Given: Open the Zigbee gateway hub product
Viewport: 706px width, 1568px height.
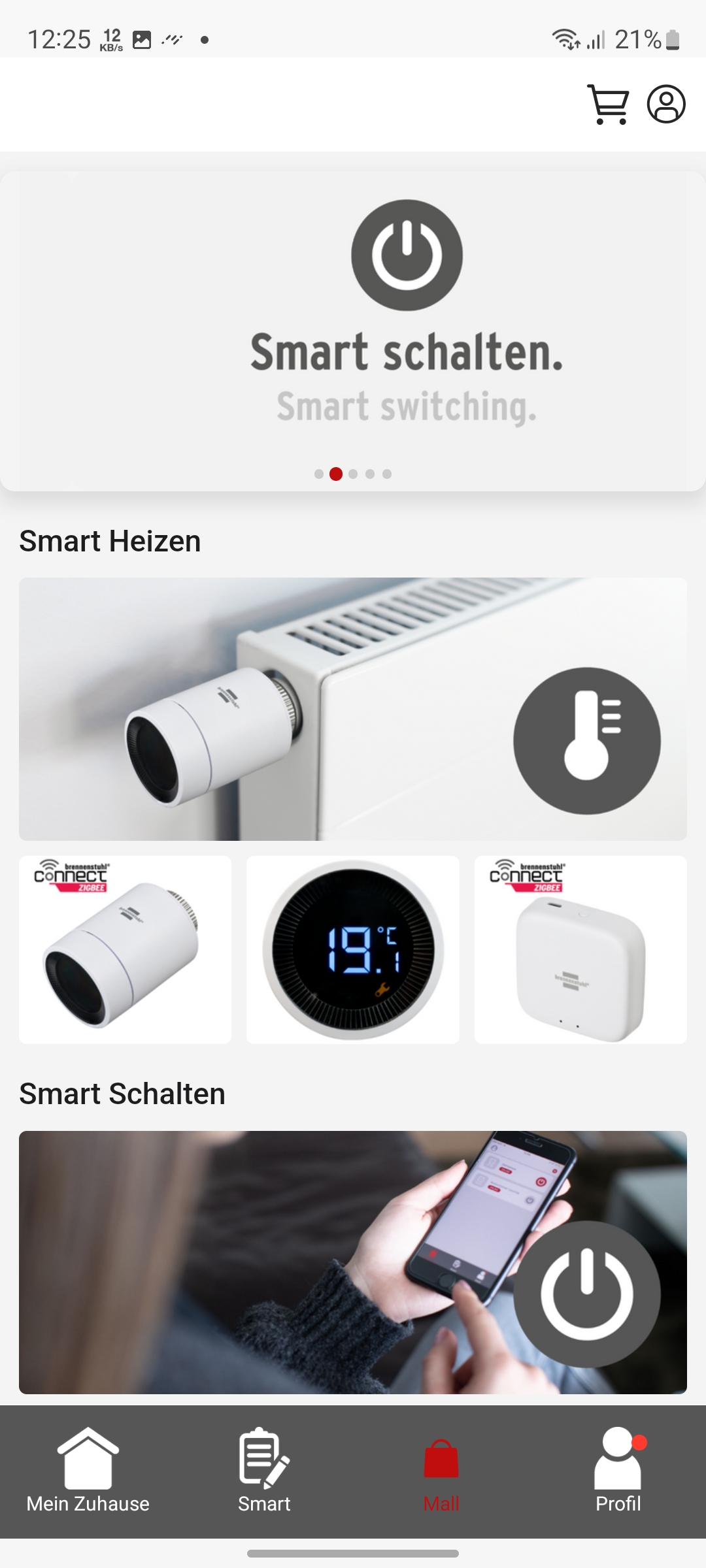Looking at the screenshot, I should (x=580, y=949).
